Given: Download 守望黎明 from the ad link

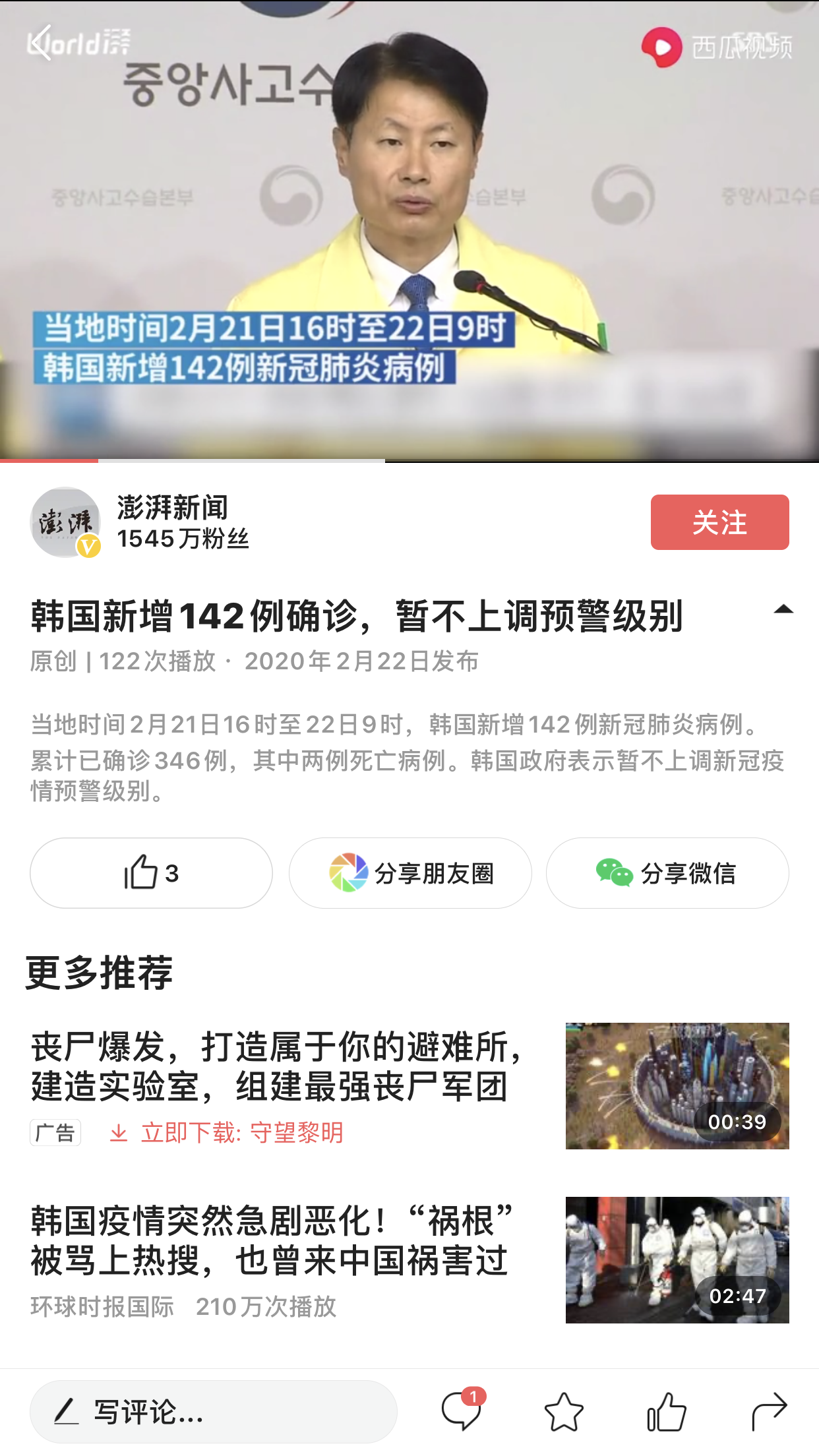Looking at the screenshot, I should [x=241, y=1133].
